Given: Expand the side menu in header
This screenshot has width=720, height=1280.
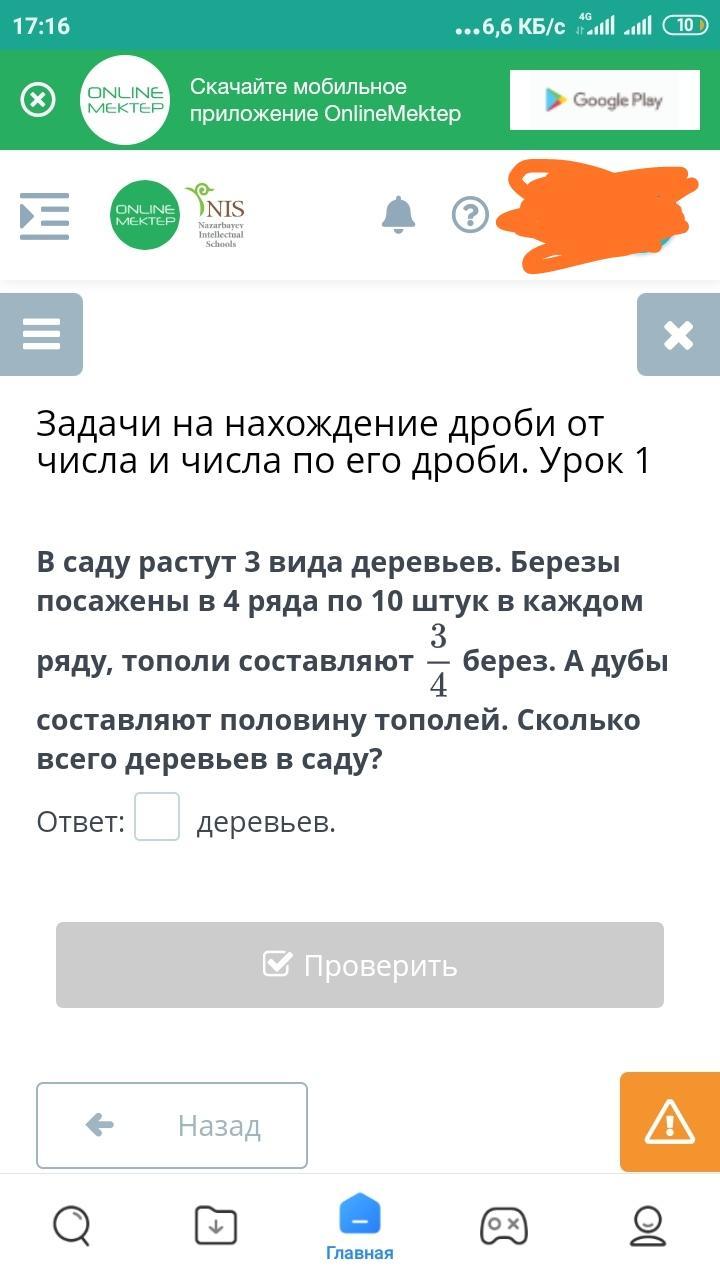Looking at the screenshot, I should (x=45, y=216).
